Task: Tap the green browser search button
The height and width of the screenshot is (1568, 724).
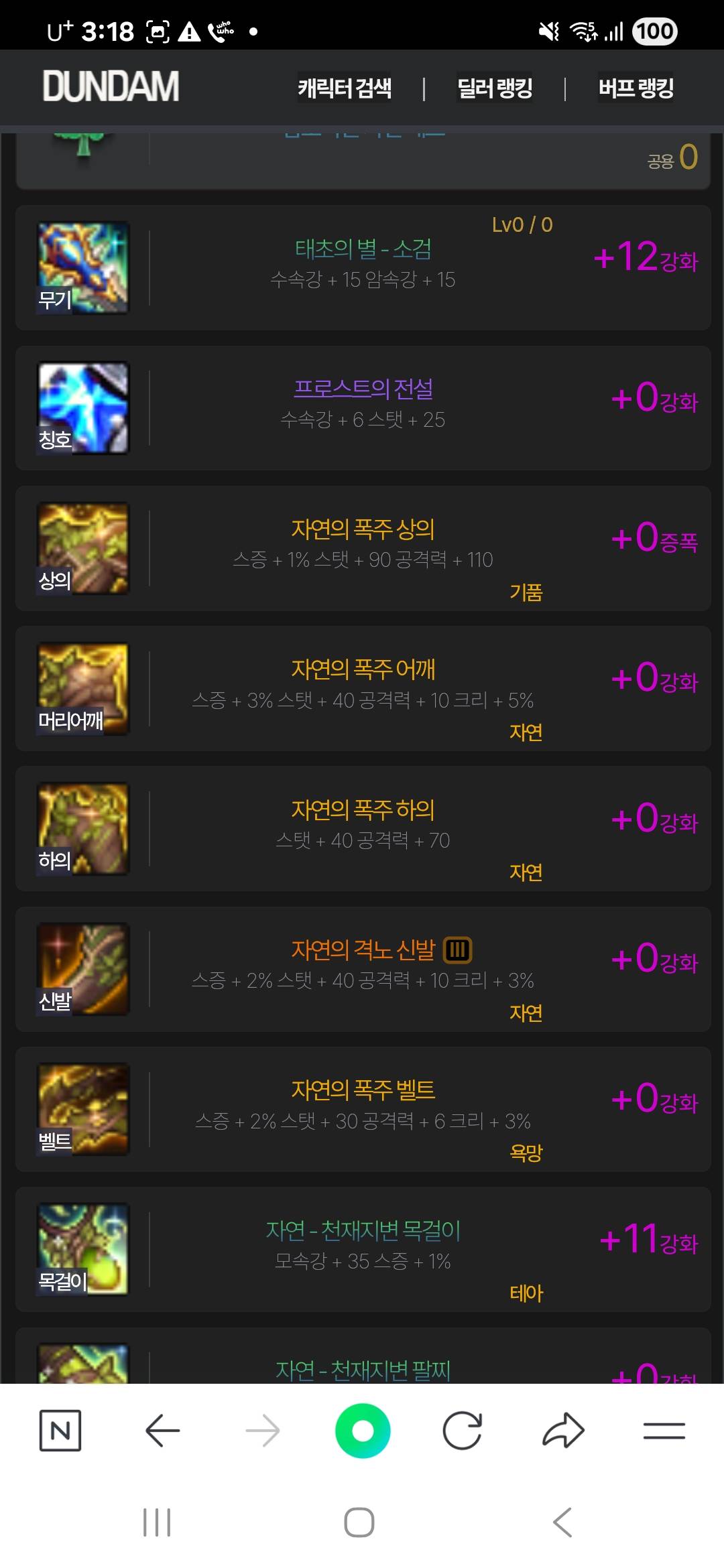Action: pyautogui.click(x=363, y=1431)
